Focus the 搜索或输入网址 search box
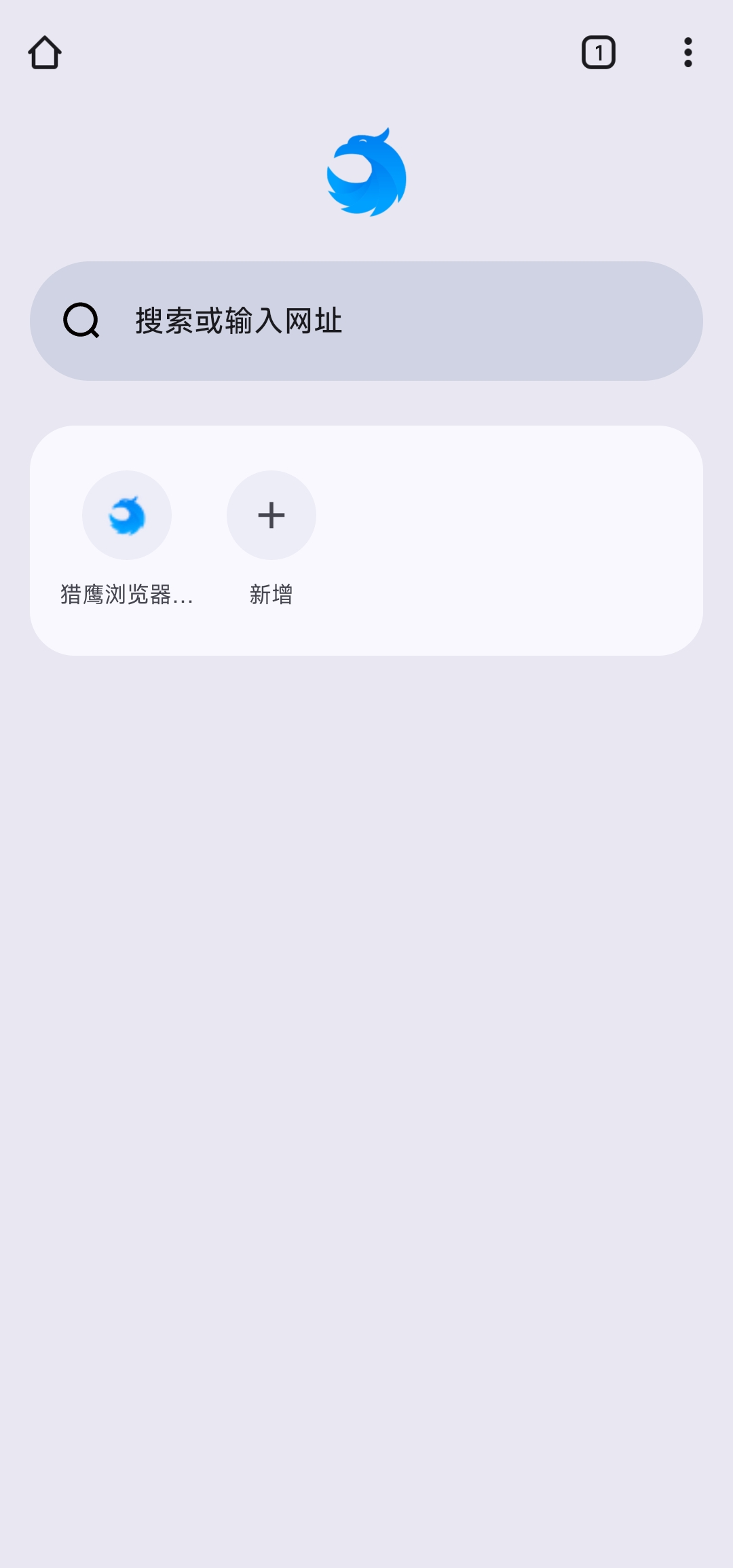Viewport: 733px width, 1568px height. pos(366,321)
